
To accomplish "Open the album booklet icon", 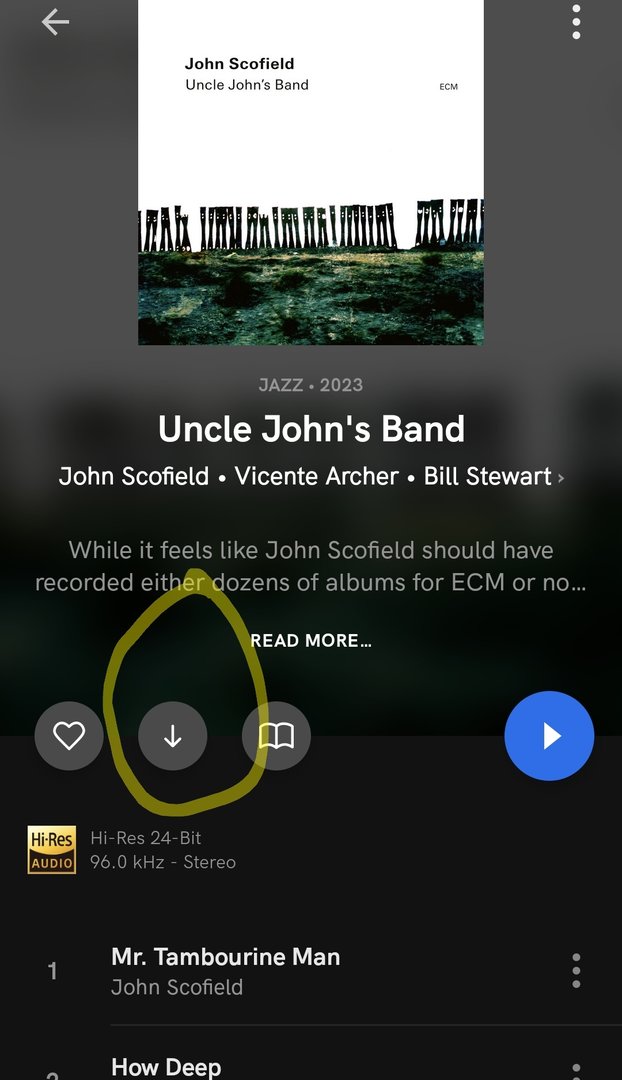I will pyautogui.click(x=277, y=736).
